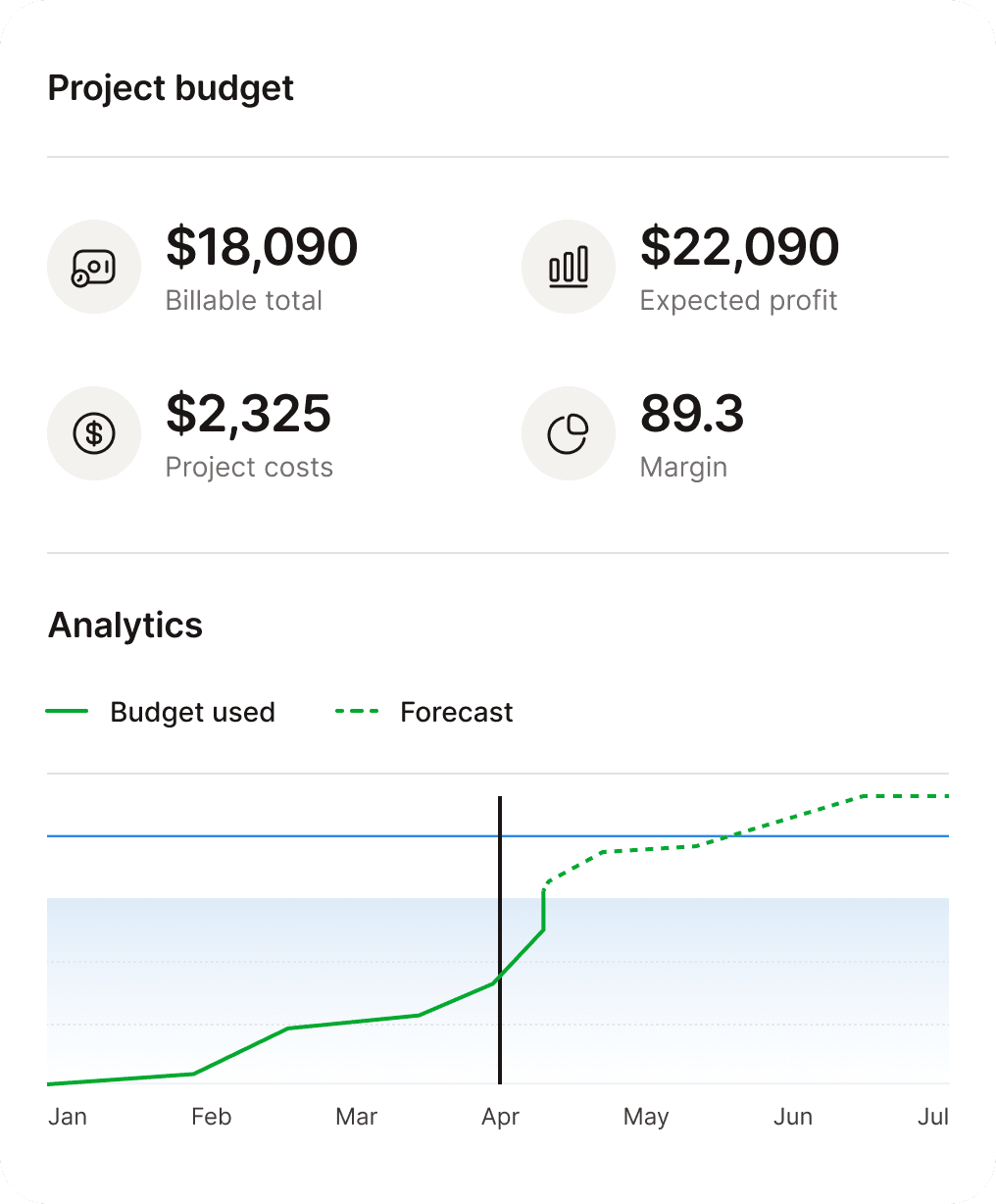Expand the Apr month label on the axis

(501, 1116)
